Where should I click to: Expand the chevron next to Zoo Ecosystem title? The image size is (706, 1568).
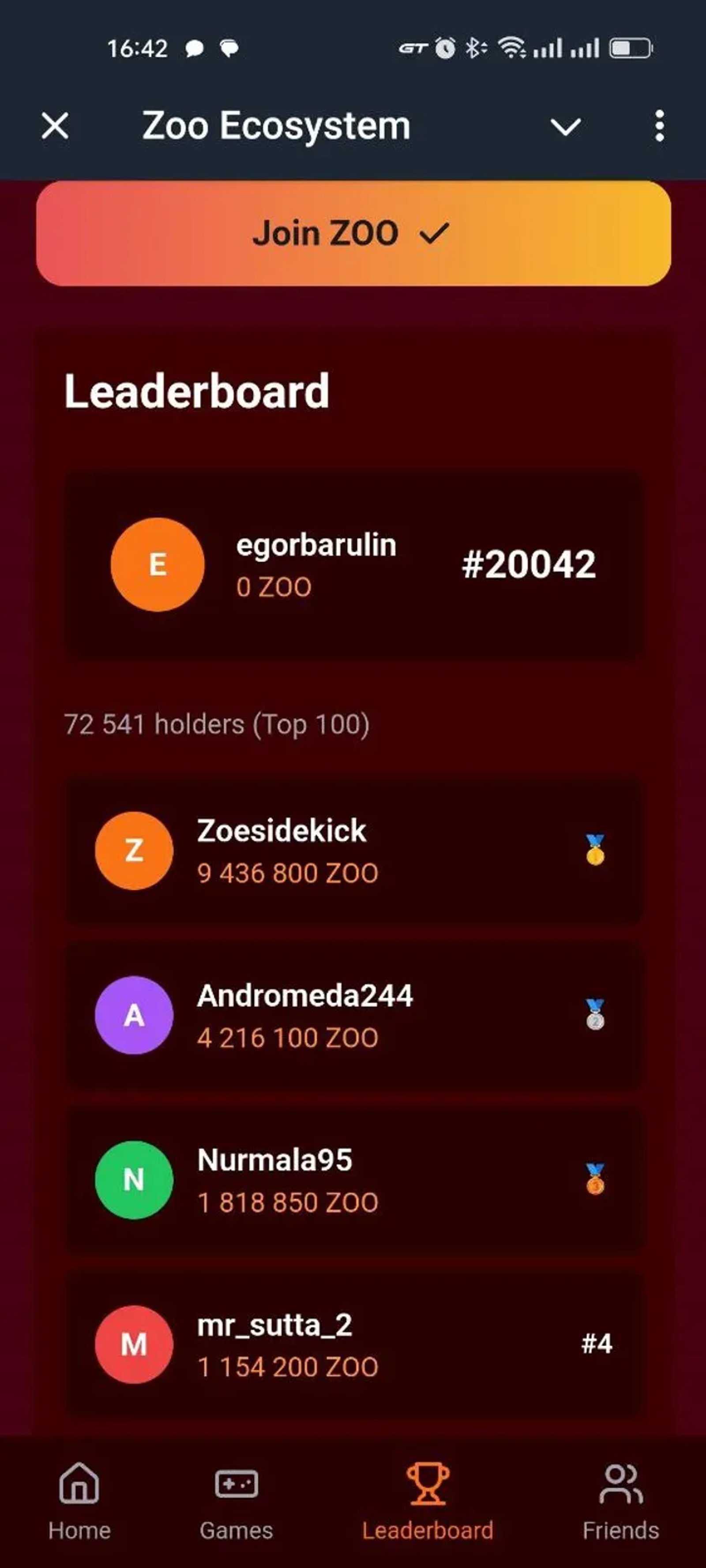coord(565,126)
